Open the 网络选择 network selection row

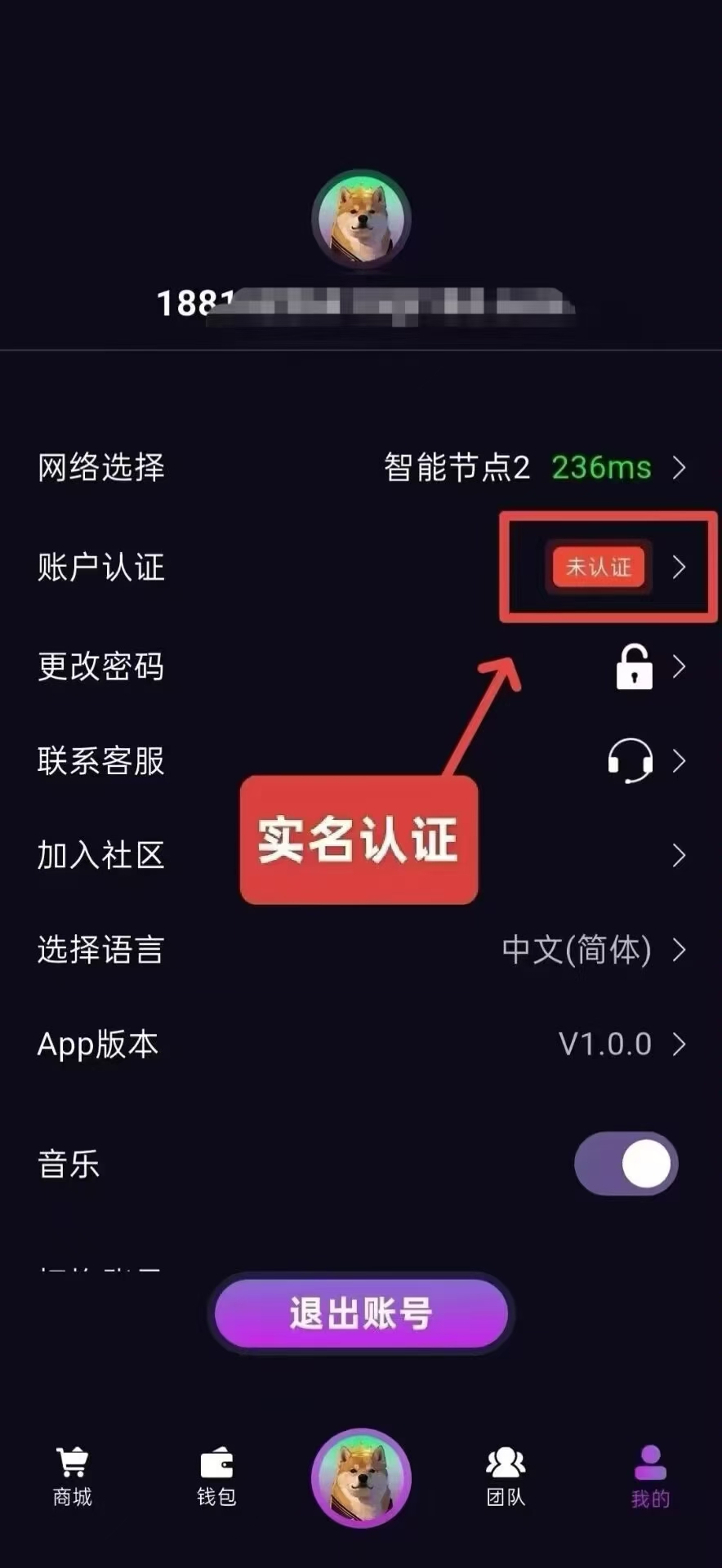[x=359, y=468]
